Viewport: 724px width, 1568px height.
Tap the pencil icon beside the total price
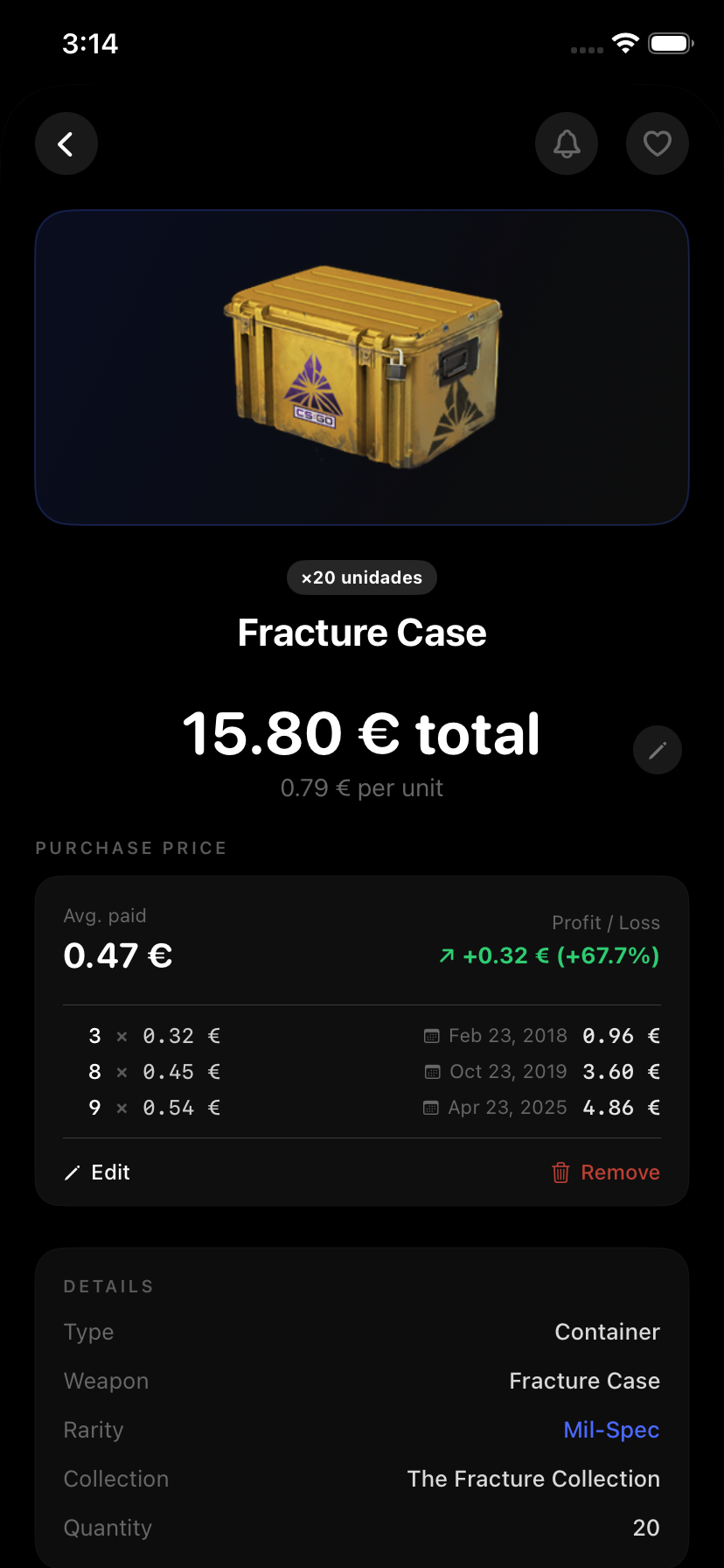click(658, 750)
